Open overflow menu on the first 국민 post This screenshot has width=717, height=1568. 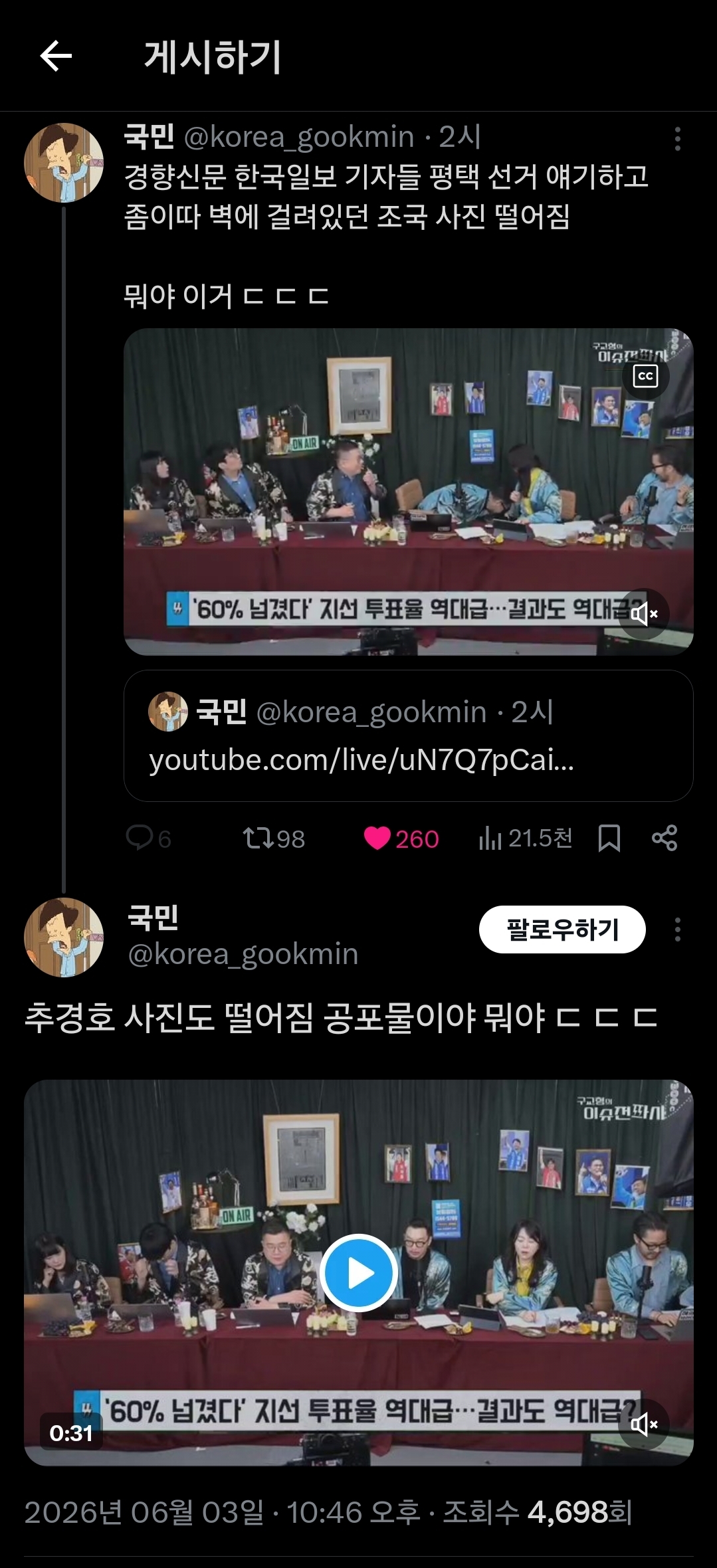click(677, 139)
